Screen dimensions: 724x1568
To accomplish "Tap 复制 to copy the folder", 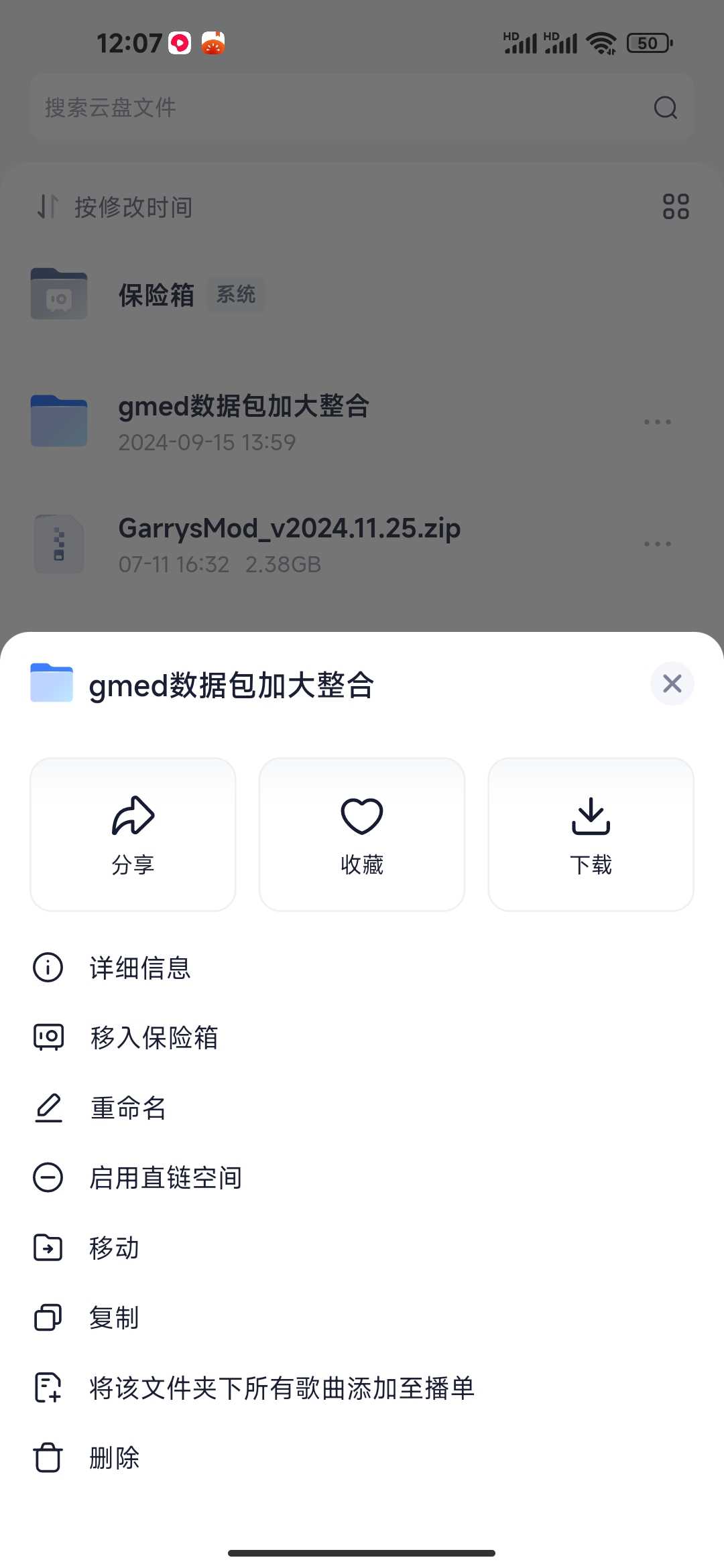I will [x=362, y=1317].
